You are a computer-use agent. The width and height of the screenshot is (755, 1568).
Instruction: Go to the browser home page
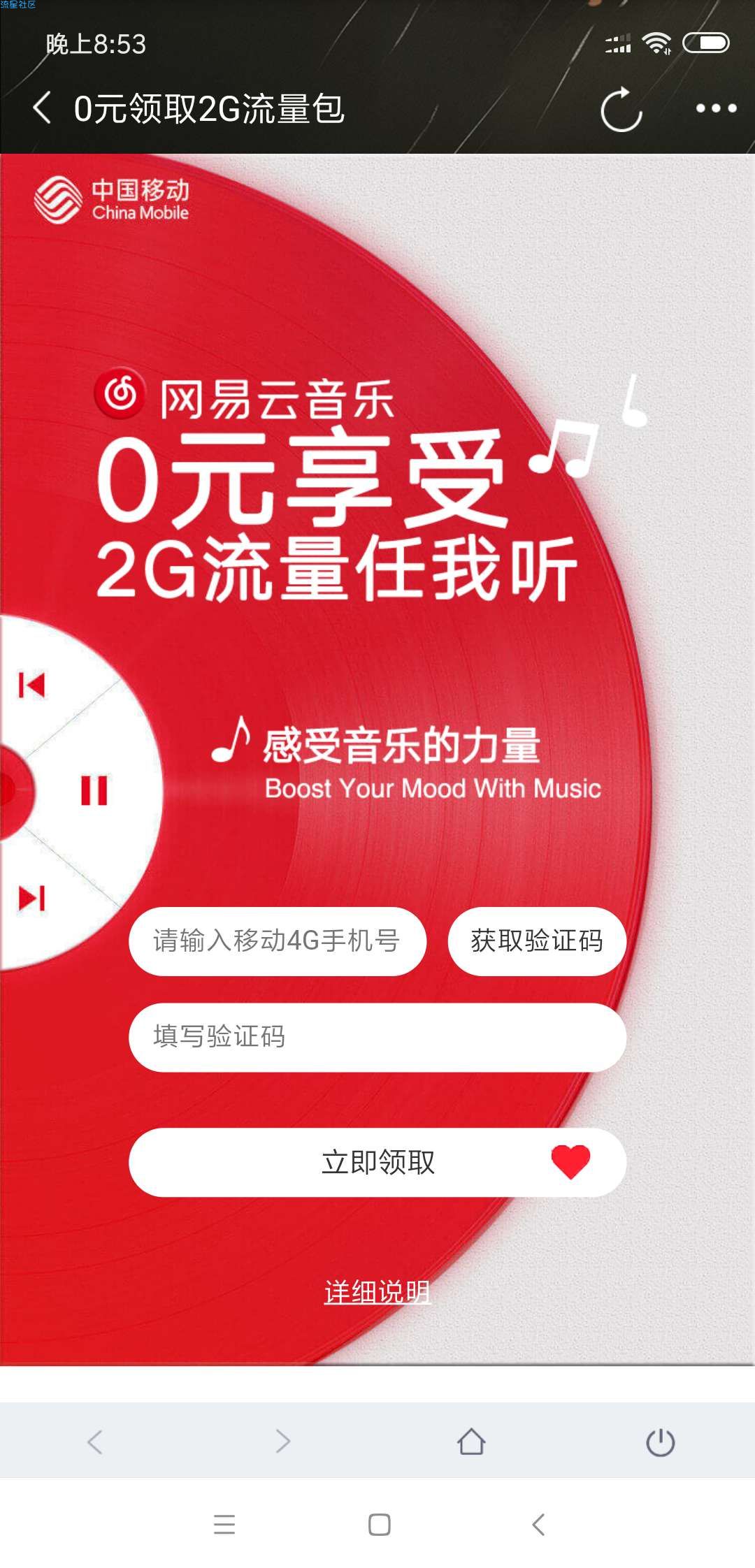click(471, 1441)
